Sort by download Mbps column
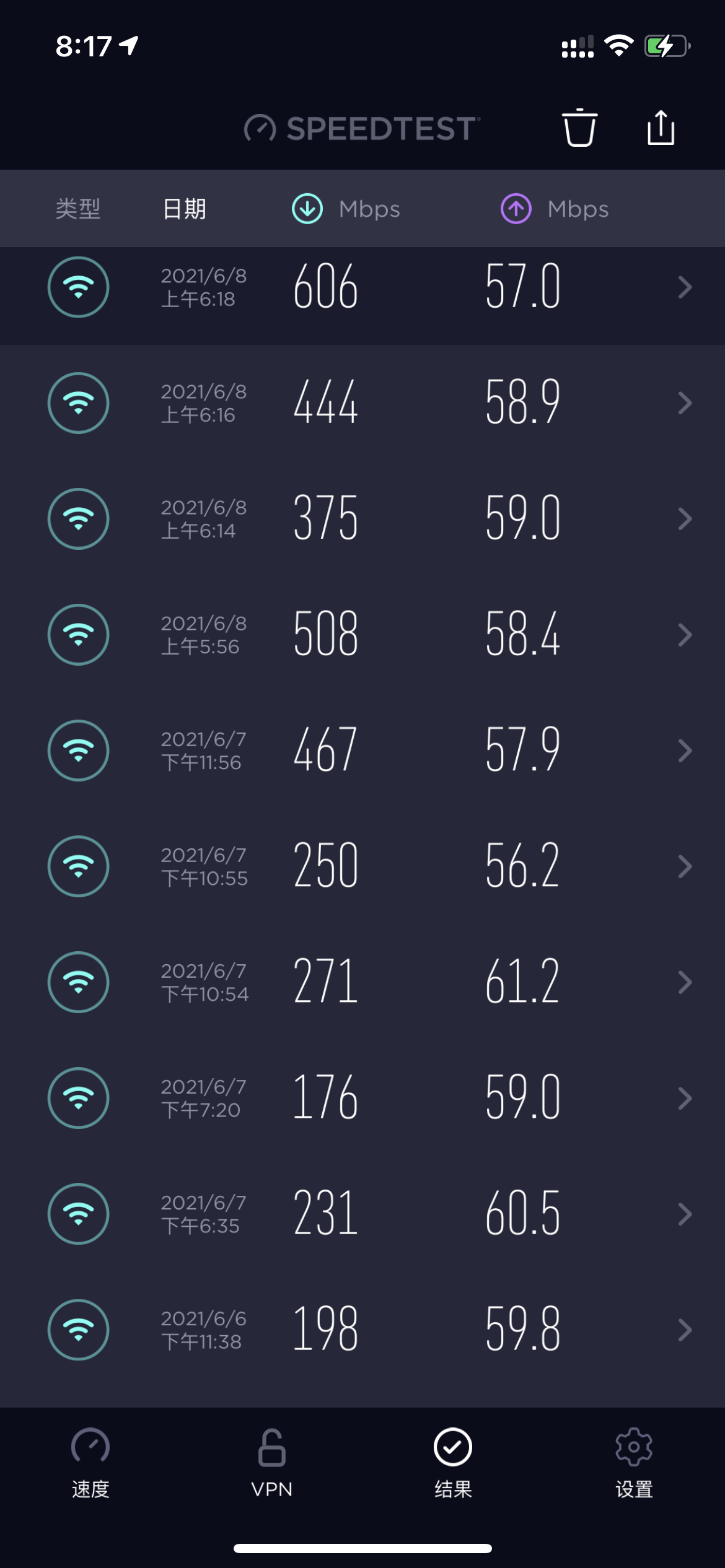Image resolution: width=725 pixels, height=1568 pixels. point(346,209)
